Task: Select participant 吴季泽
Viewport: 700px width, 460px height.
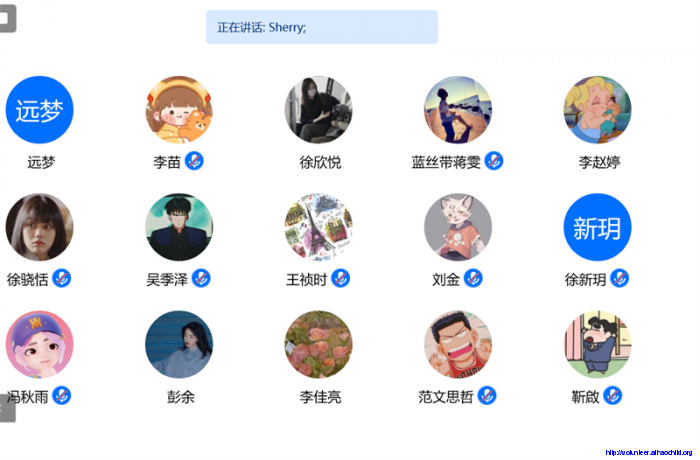Action: pyautogui.click(x=179, y=227)
